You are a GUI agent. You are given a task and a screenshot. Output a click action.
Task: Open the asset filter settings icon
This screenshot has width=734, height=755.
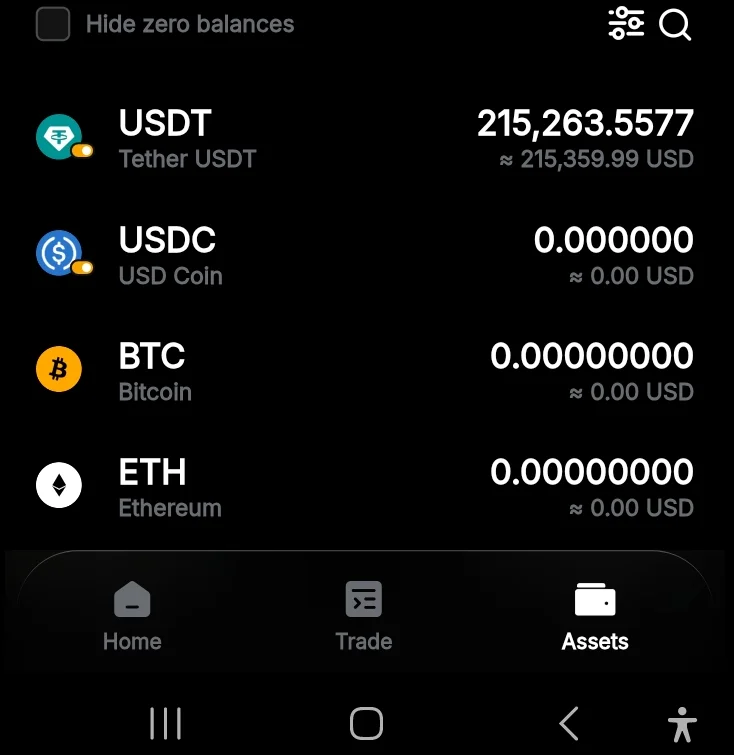pyautogui.click(x=627, y=23)
